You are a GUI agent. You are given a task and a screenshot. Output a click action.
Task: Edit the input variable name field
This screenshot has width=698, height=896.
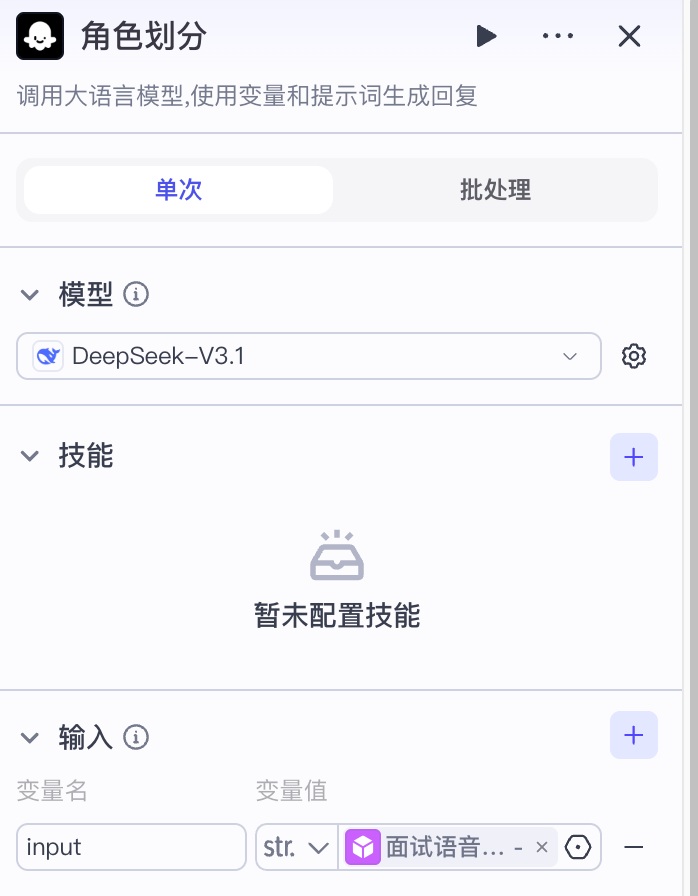pos(131,847)
